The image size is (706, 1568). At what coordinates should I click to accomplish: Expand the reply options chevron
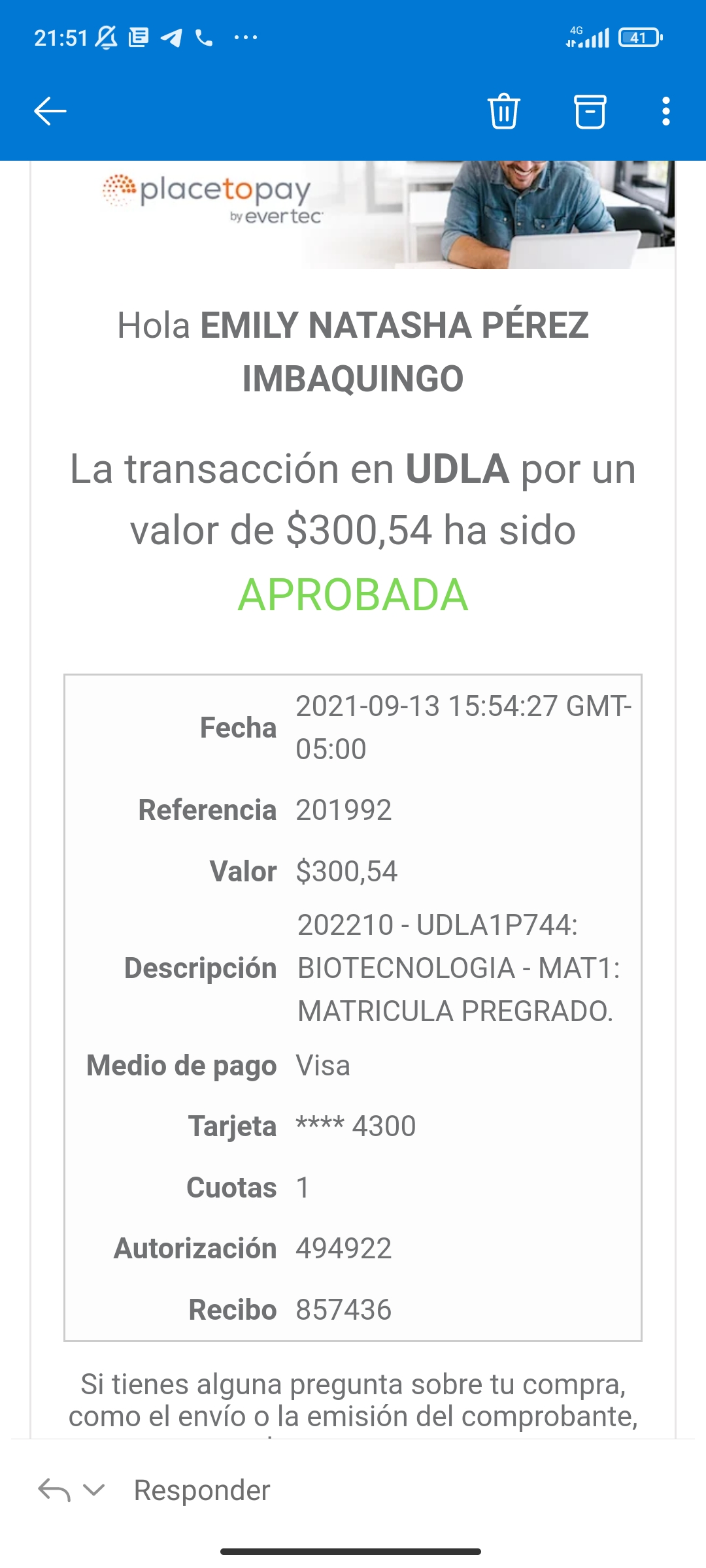(95, 1490)
